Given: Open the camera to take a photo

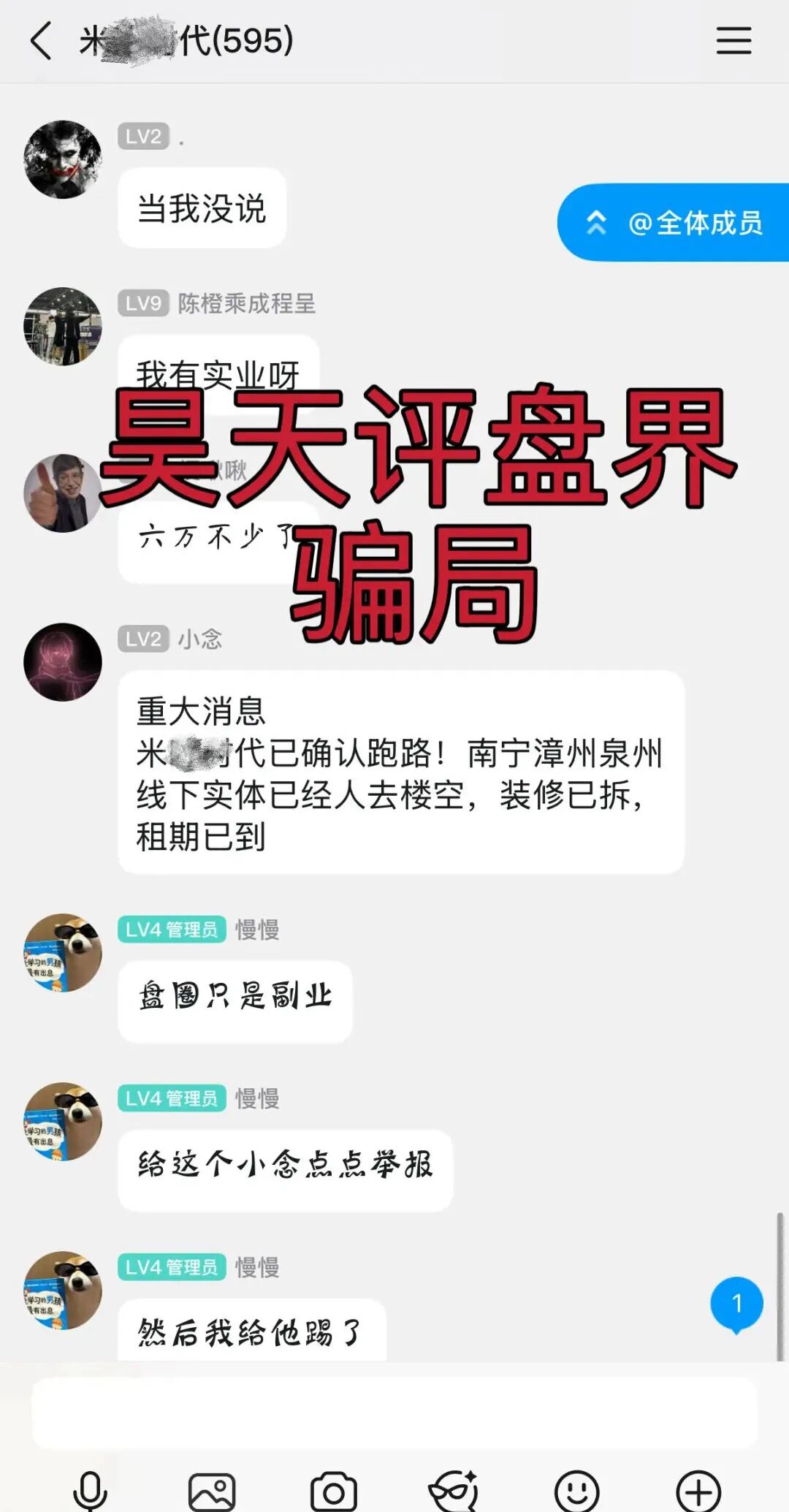Looking at the screenshot, I should 334,1489.
